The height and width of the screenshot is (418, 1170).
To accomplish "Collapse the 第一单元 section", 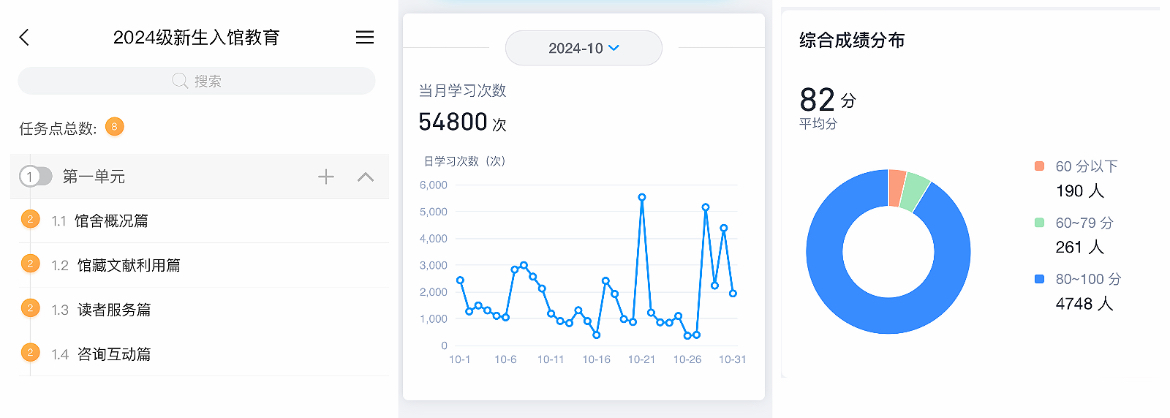I will (366, 177).
